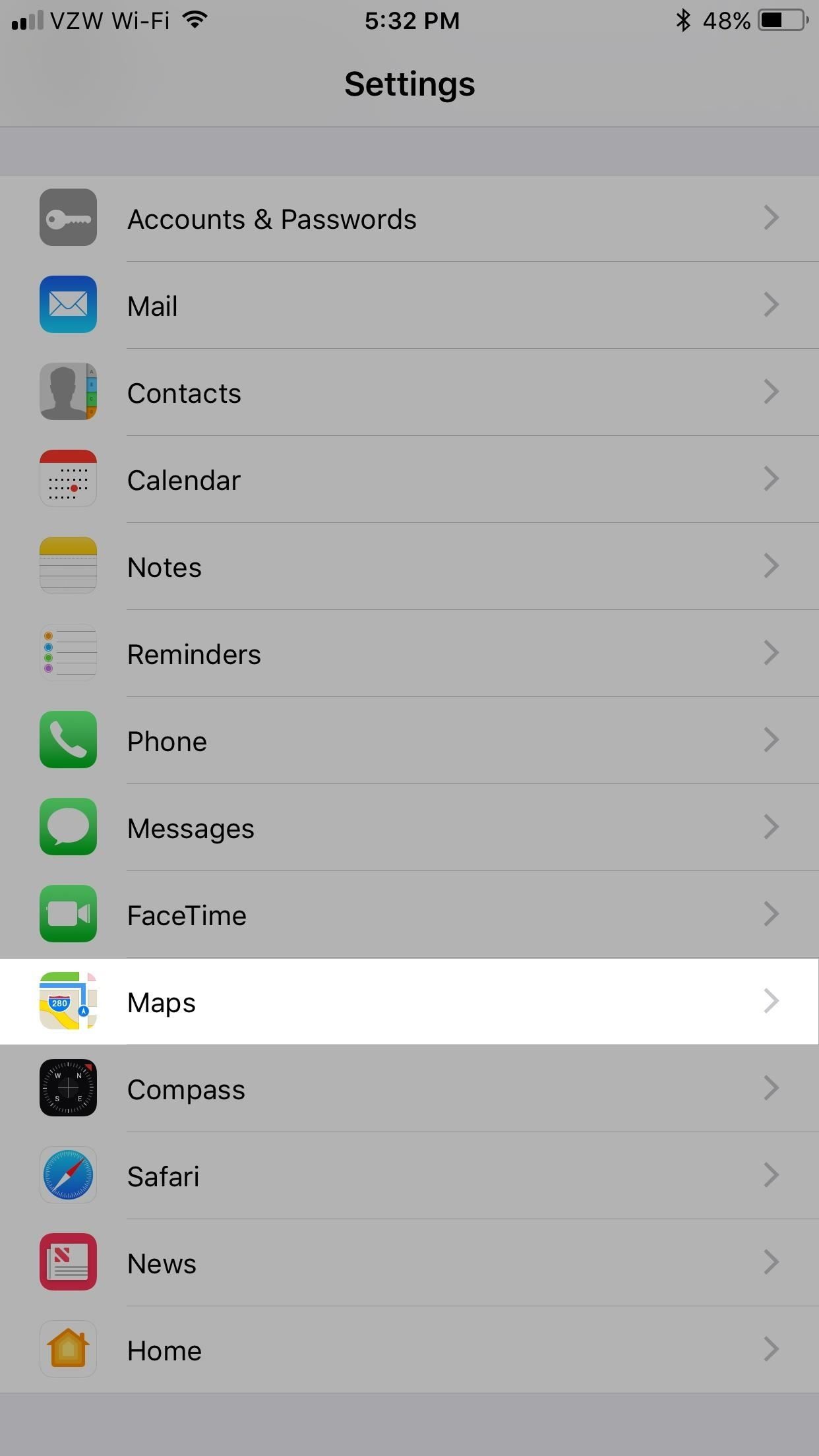Tap the Safari compass icon
The image size is (819, 1456).
pyautogui.click(x=68, y=1175)
